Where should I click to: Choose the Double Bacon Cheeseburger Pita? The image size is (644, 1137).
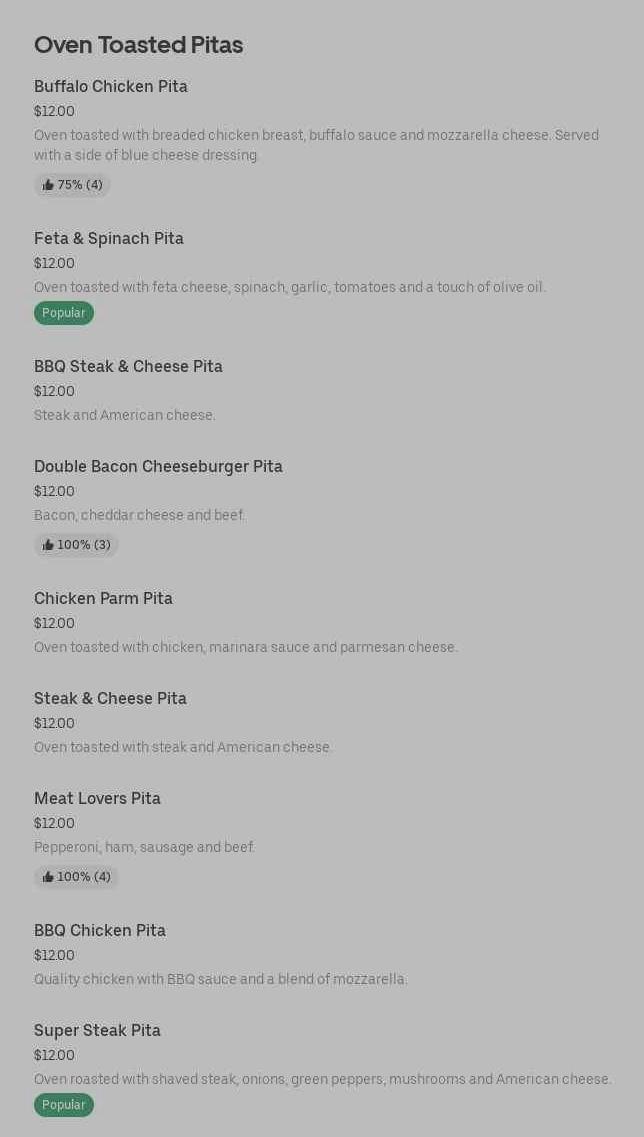click(x=158, y=467)
